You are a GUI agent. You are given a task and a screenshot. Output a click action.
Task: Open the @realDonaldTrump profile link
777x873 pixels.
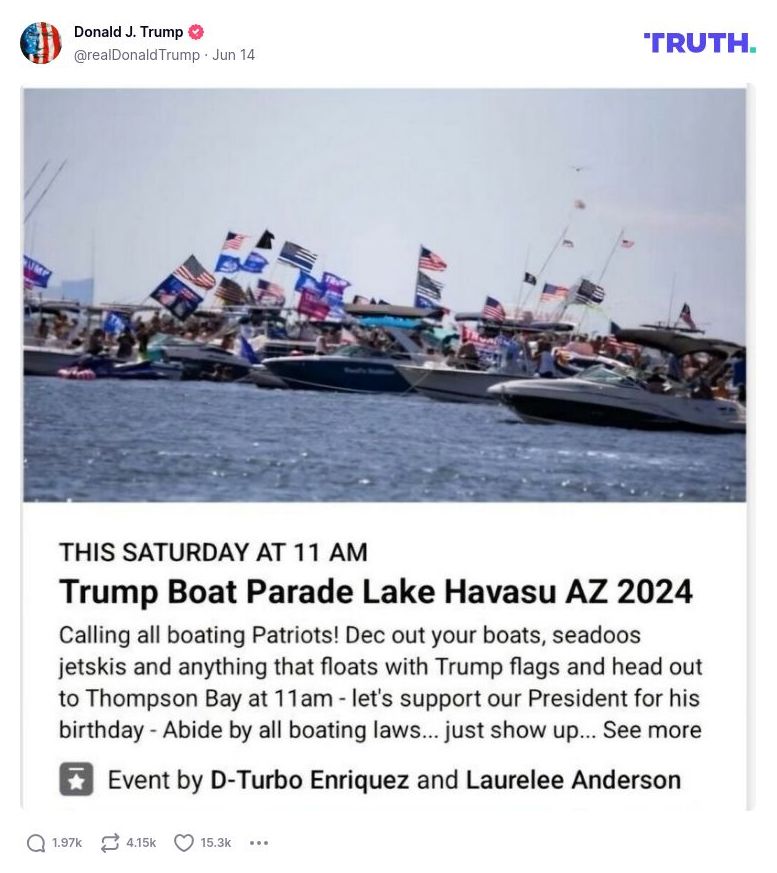(x=136, y=55)
